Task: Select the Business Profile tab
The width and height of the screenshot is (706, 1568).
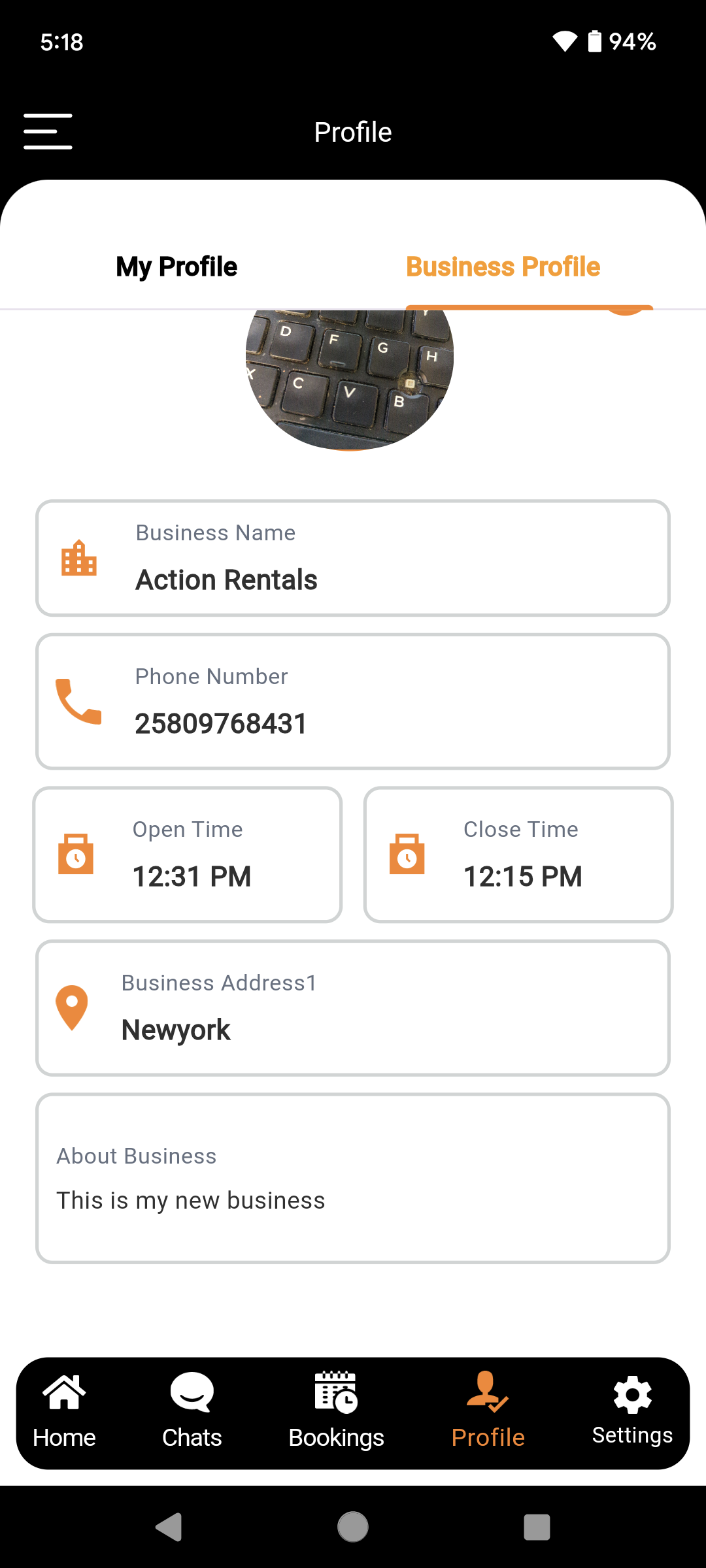Action: (503, 267)
